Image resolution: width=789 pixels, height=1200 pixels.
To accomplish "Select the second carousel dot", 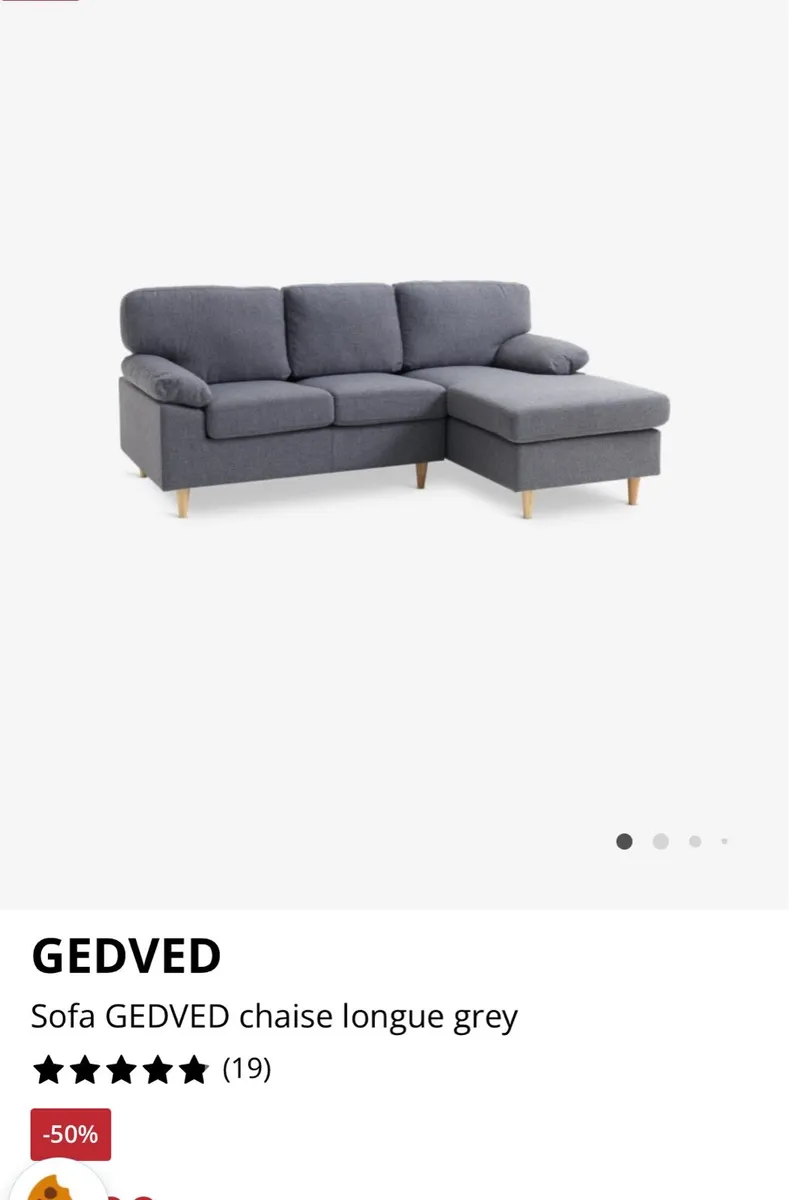I will point(661,841).
